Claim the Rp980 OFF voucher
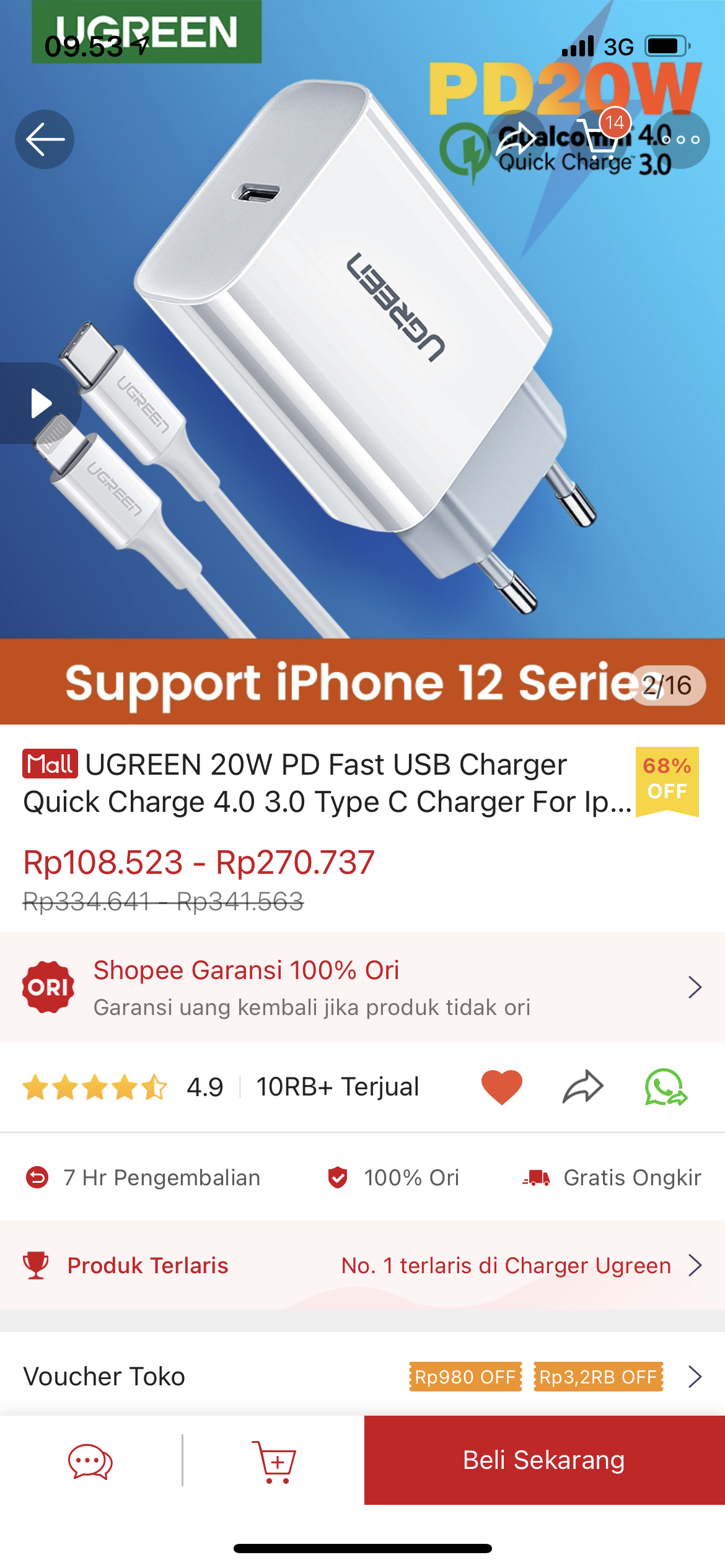The height and width of the screenshot is (1568, 725). 465,1378
